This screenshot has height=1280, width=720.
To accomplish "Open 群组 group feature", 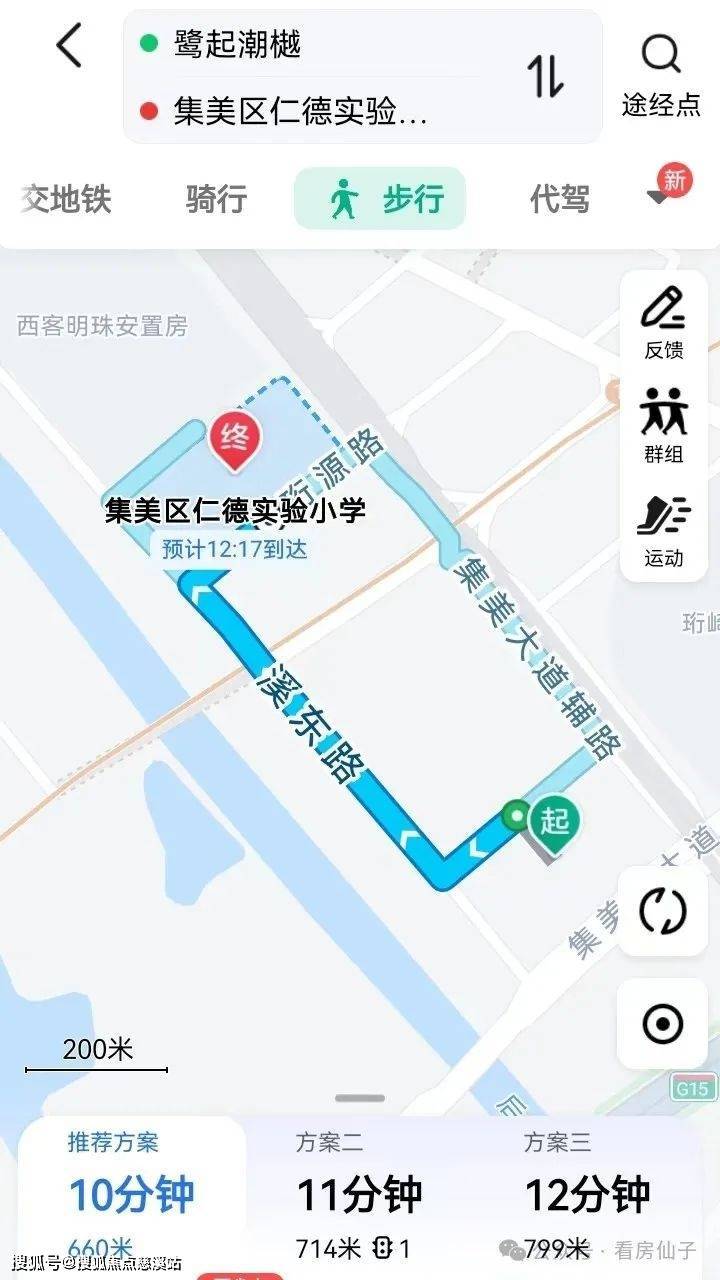I will point(663,425).
